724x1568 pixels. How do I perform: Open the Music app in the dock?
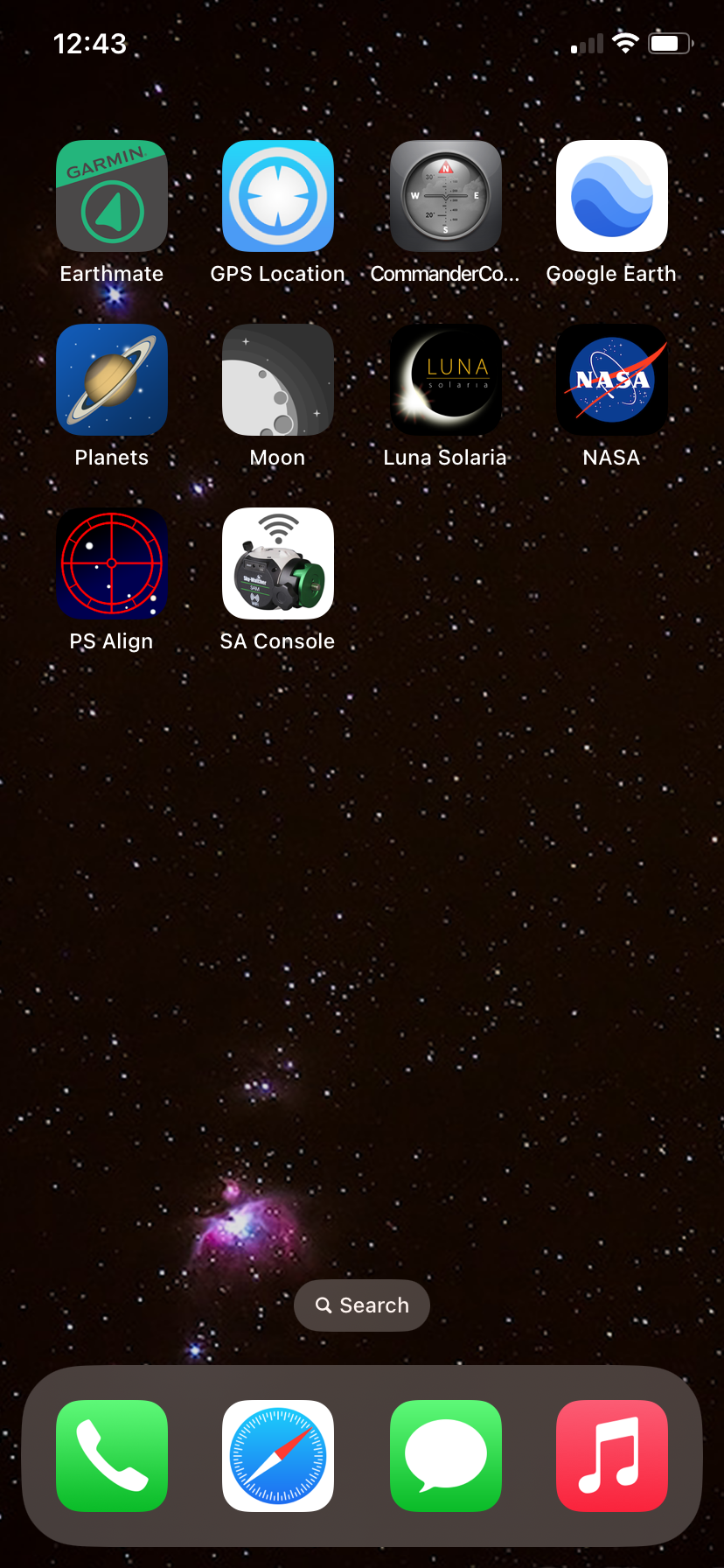pyautogui.click(x=612, y=1456)
